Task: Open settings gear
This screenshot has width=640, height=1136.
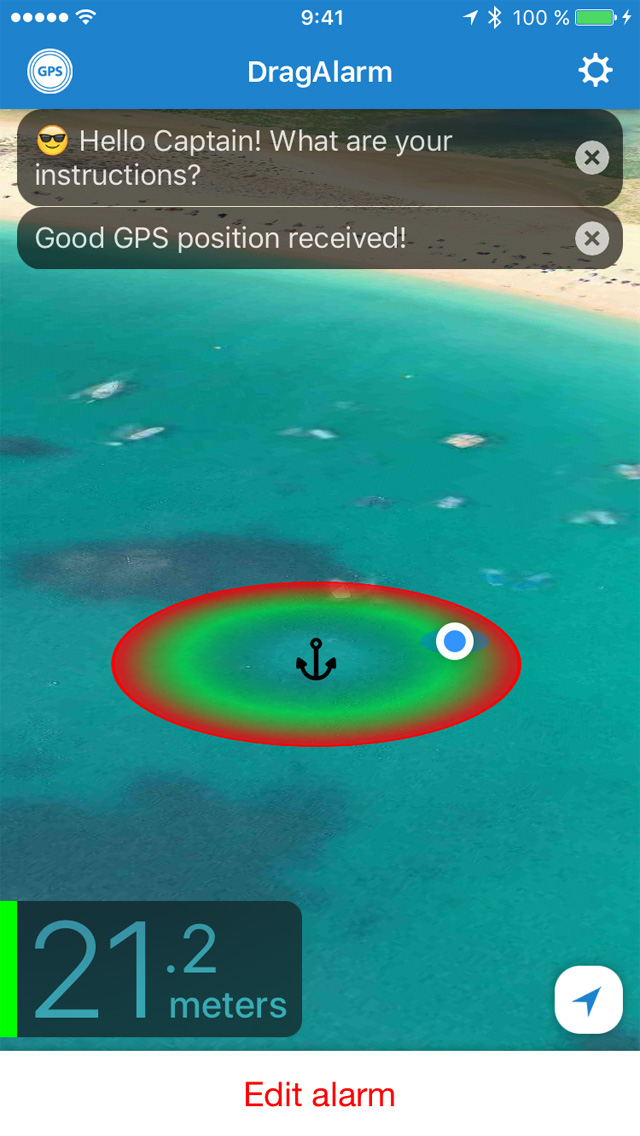Action: click(595, 71)
